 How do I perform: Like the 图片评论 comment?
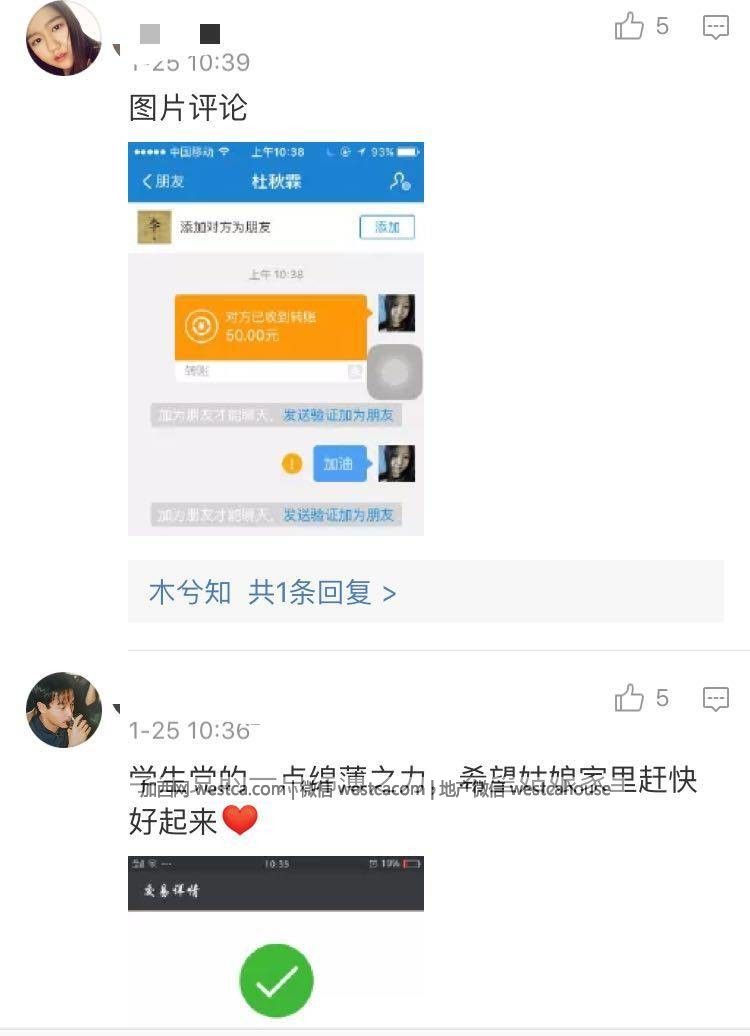coord(630,26)
